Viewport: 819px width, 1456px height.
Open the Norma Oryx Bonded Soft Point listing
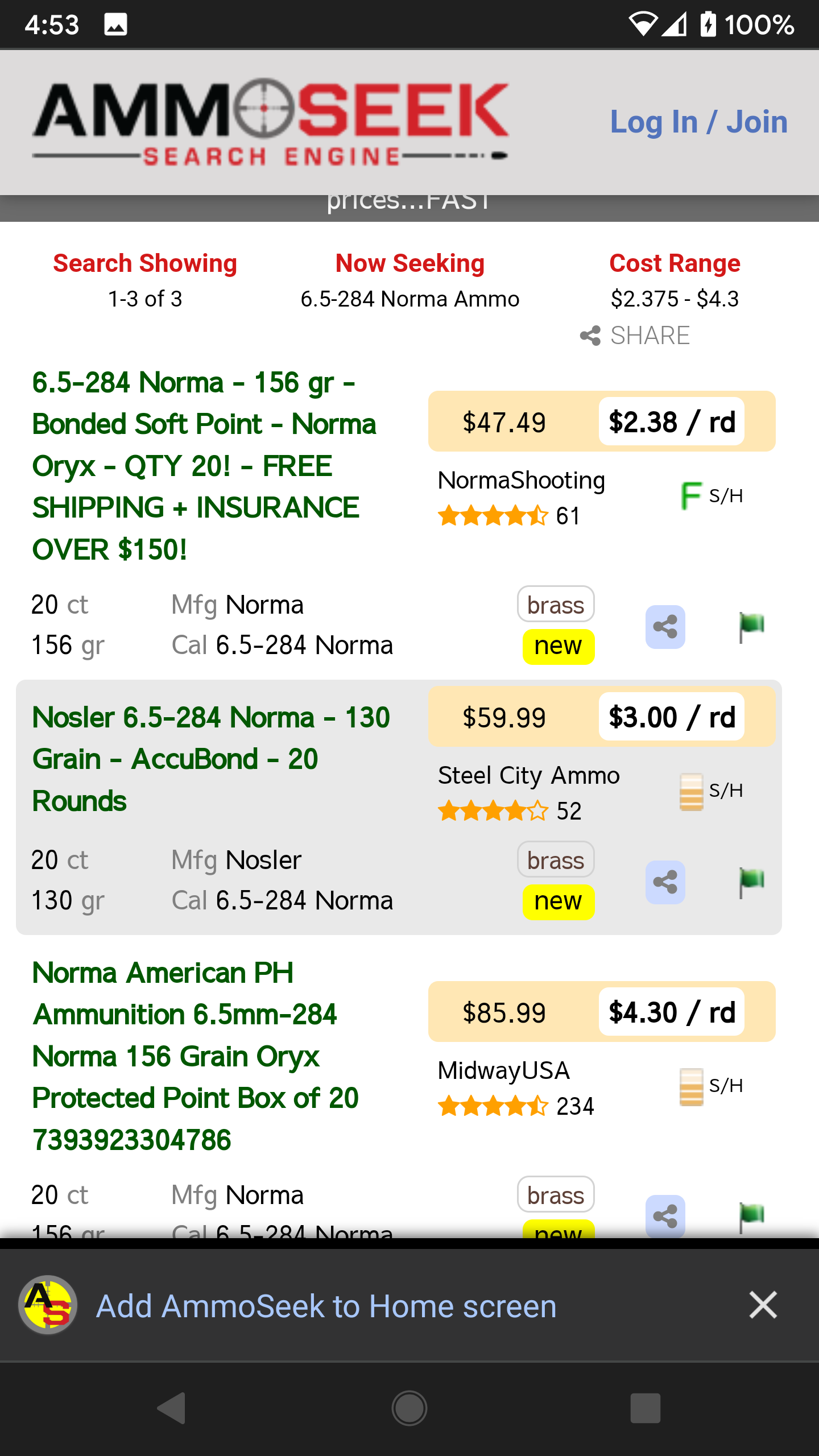point(204,466)
